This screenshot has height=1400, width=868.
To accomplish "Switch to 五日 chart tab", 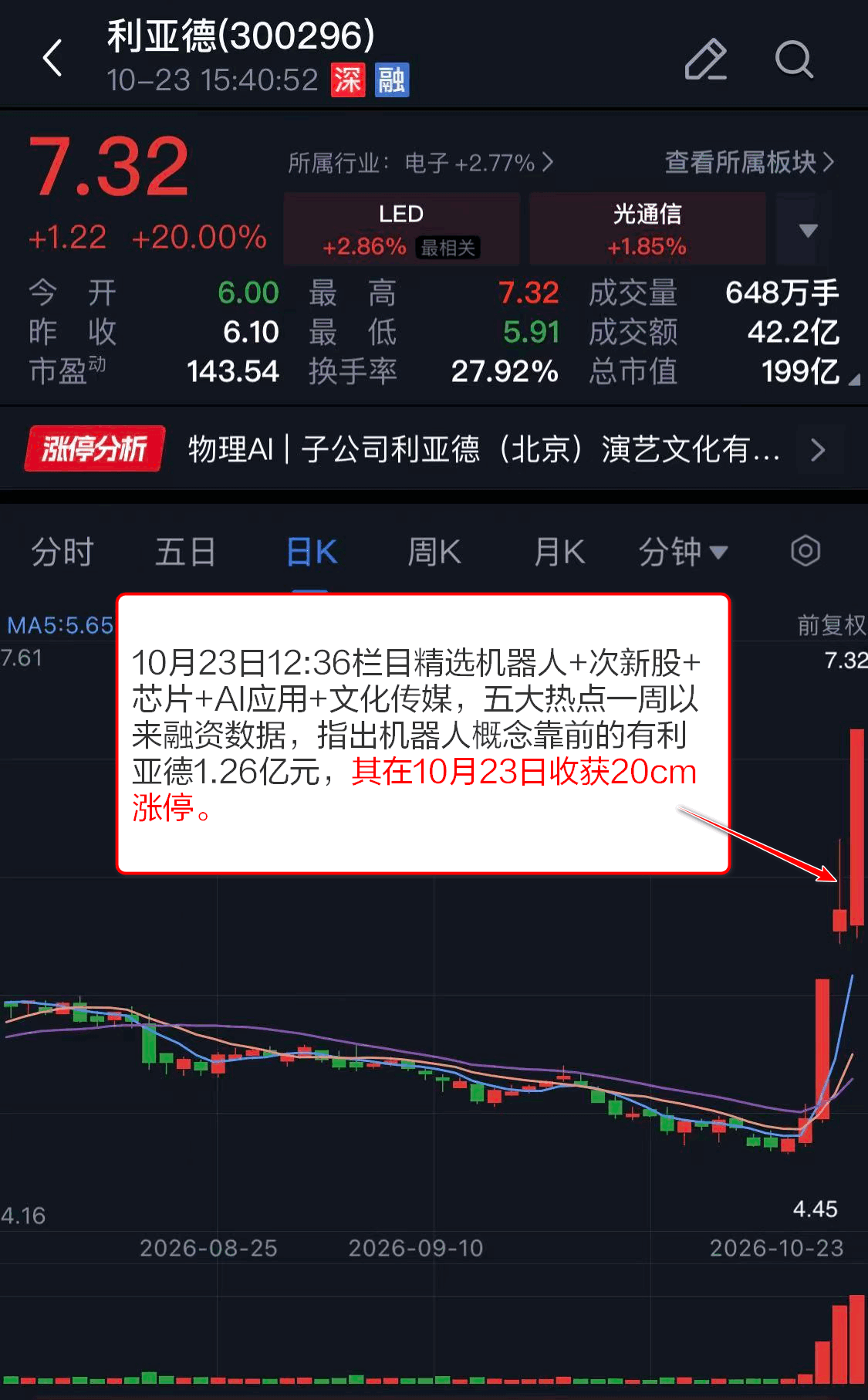I will 185,552.
